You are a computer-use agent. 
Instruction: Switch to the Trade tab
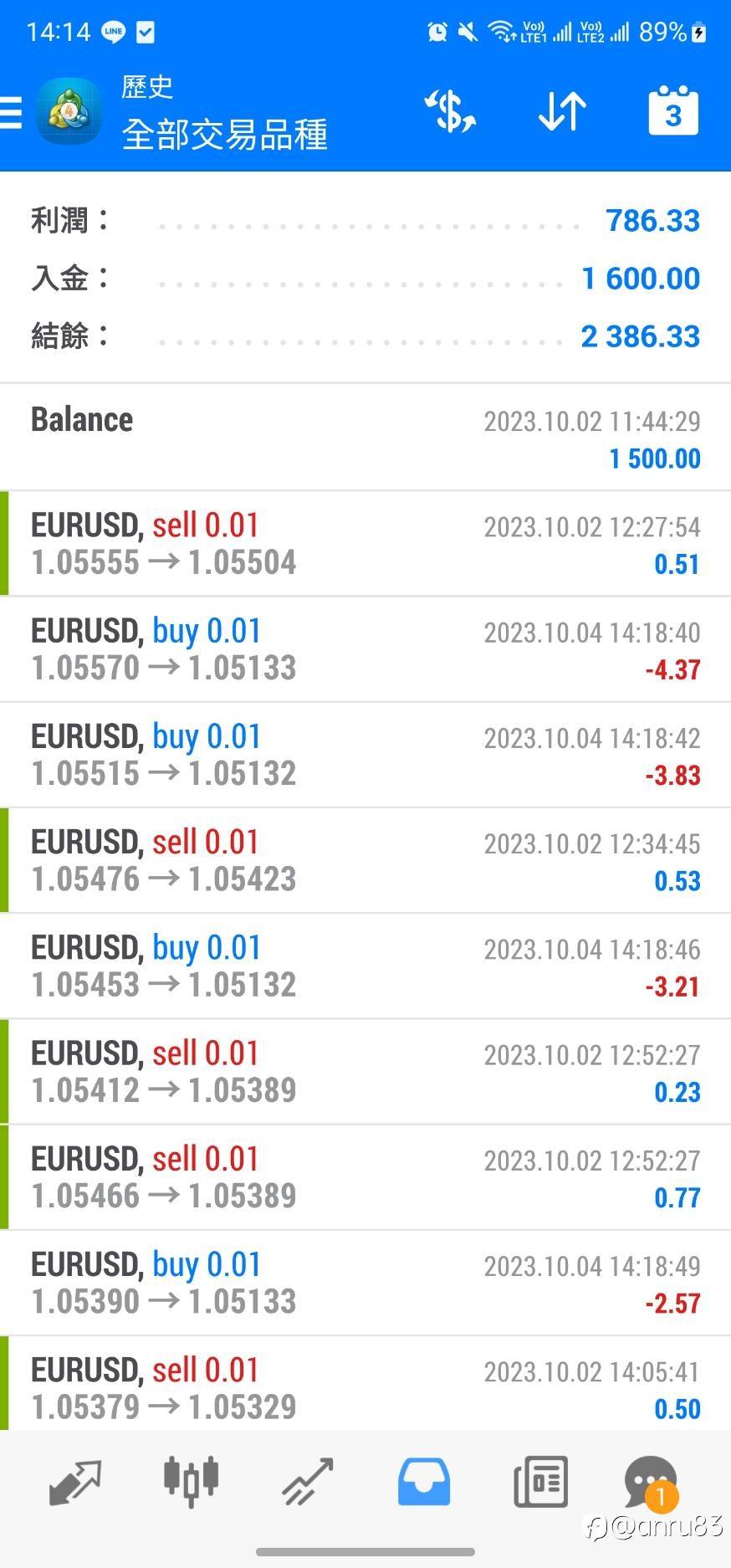tap(307, 1483)
